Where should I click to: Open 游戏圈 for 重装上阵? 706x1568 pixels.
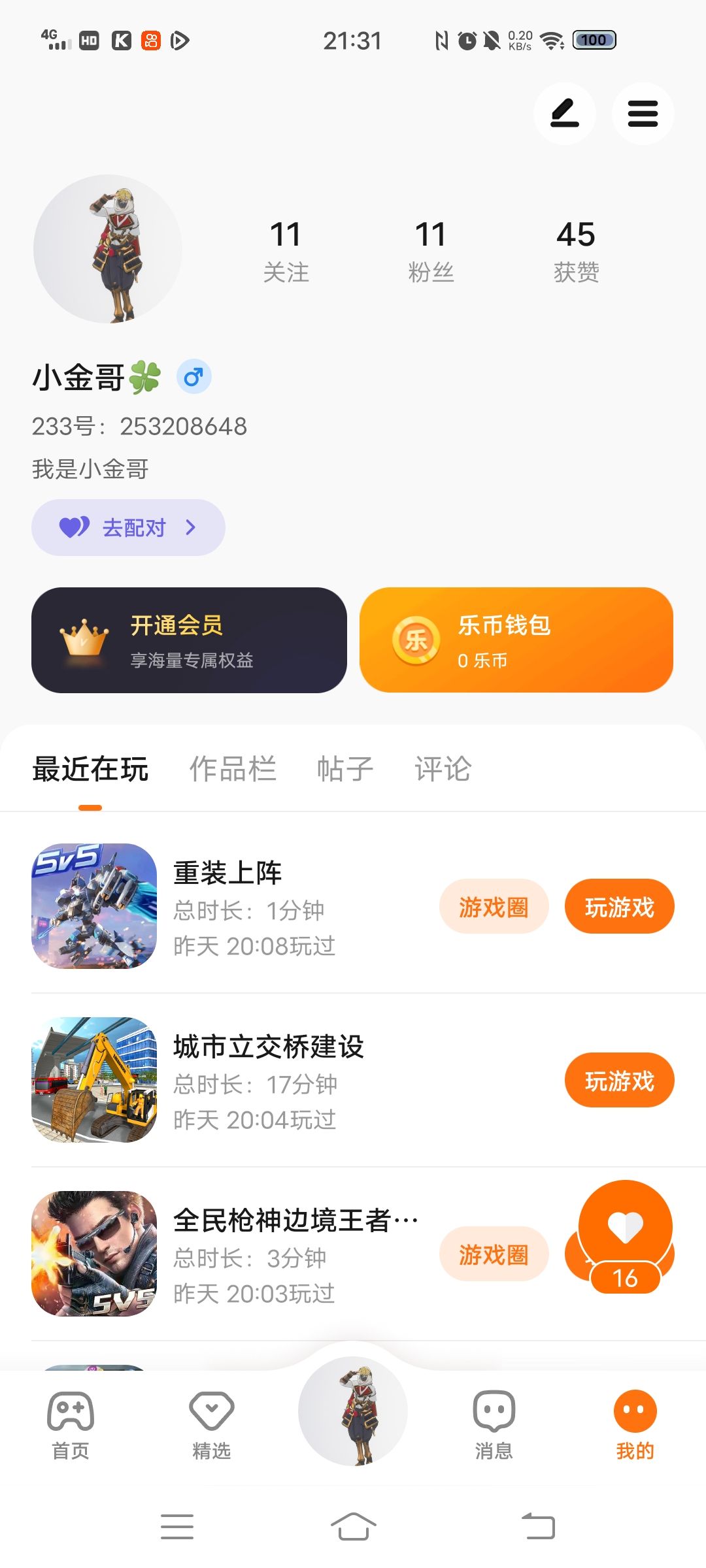point(494,907)
